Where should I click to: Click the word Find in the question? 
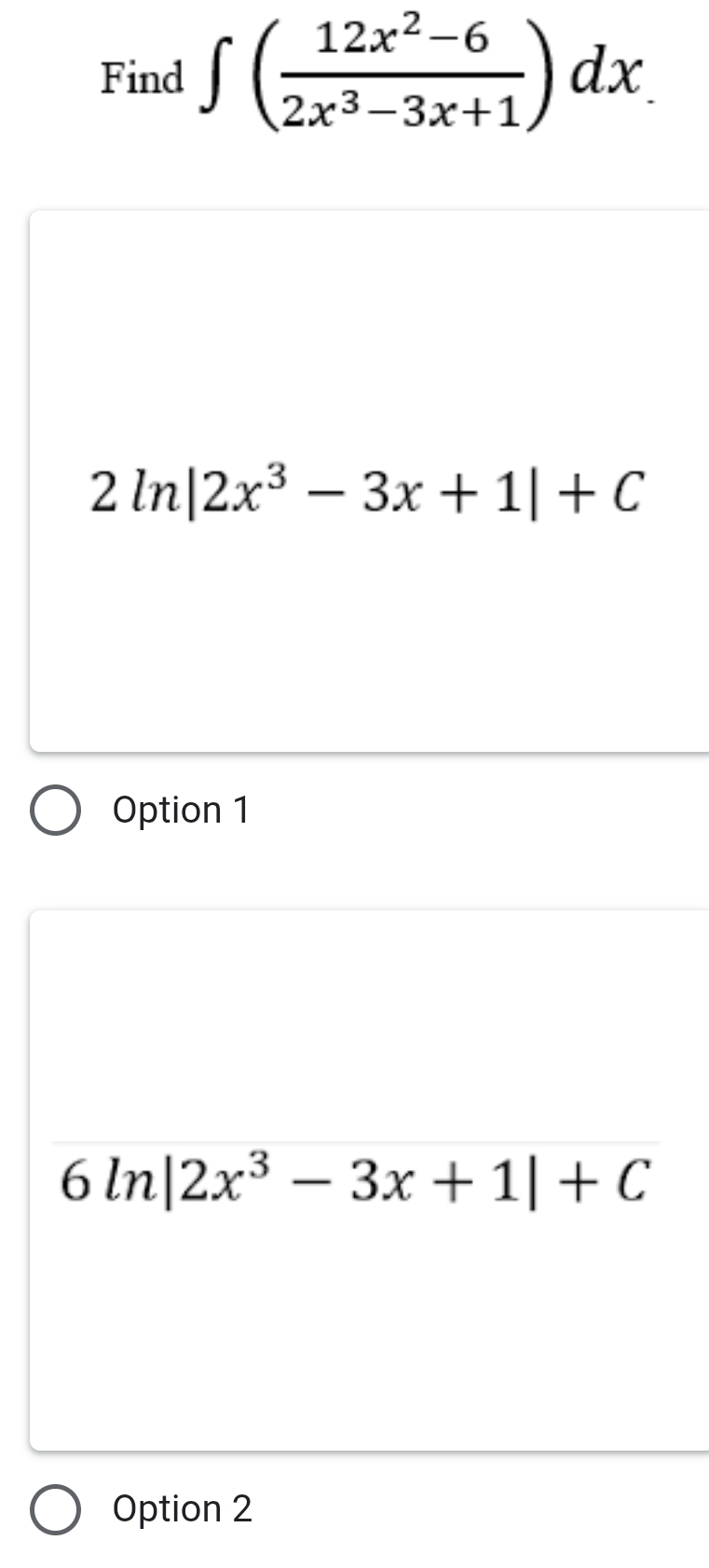[x=143, y=79]
